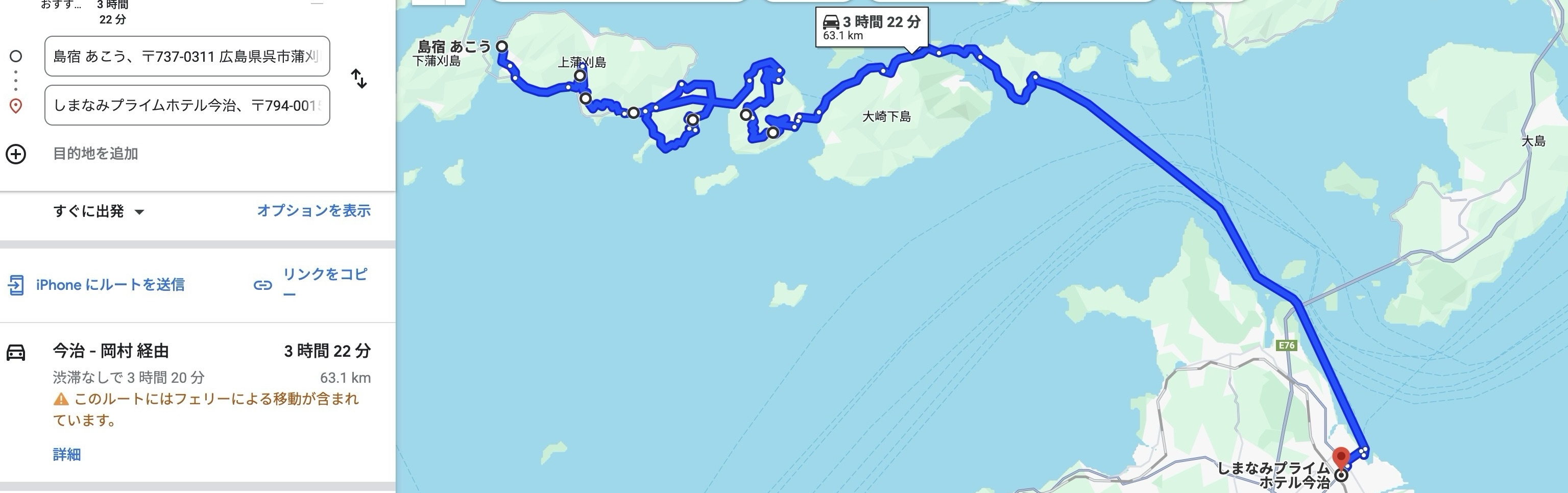Open the すぐに出発 departure time dropdown

(99, 211)
